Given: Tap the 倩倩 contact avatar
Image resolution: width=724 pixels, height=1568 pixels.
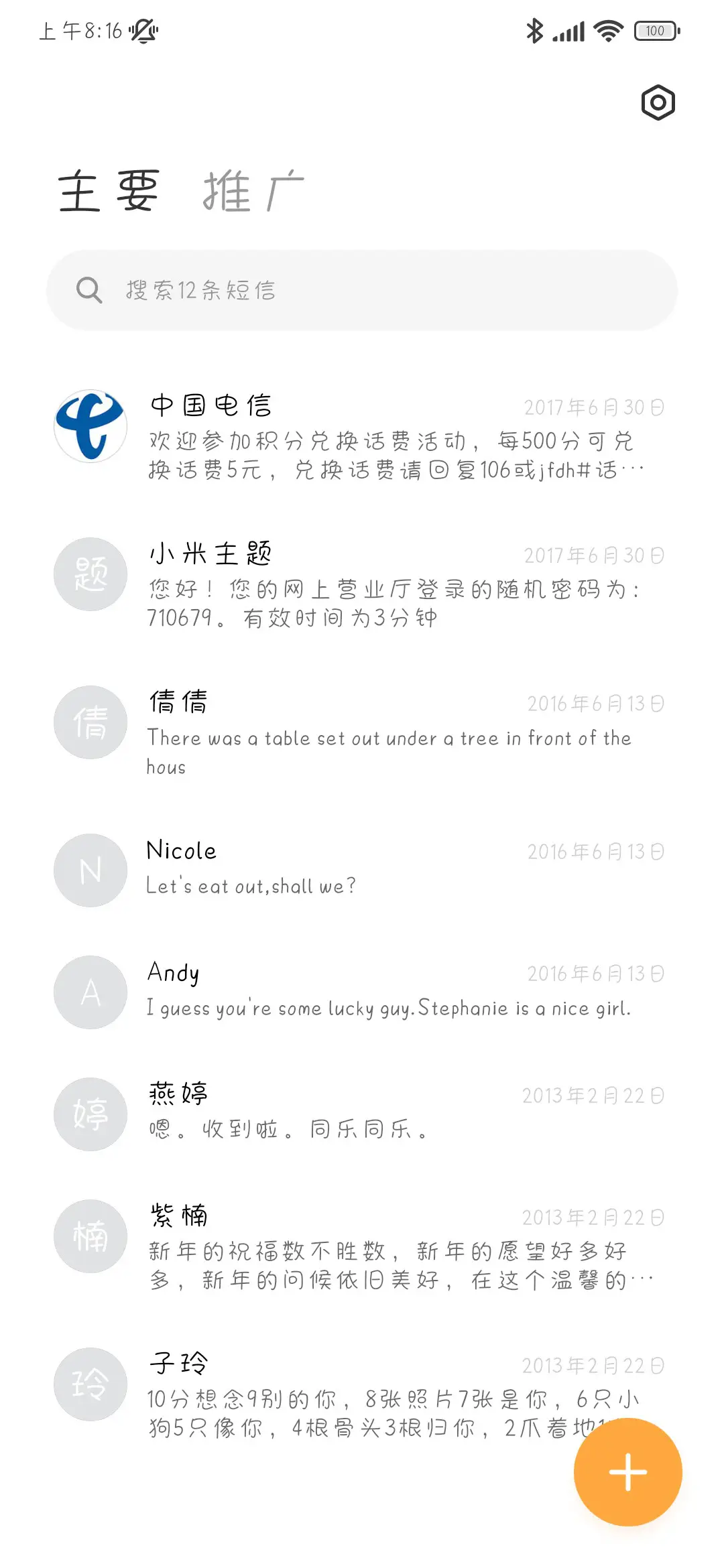Looking at the screenshot, I should (90, 722).
